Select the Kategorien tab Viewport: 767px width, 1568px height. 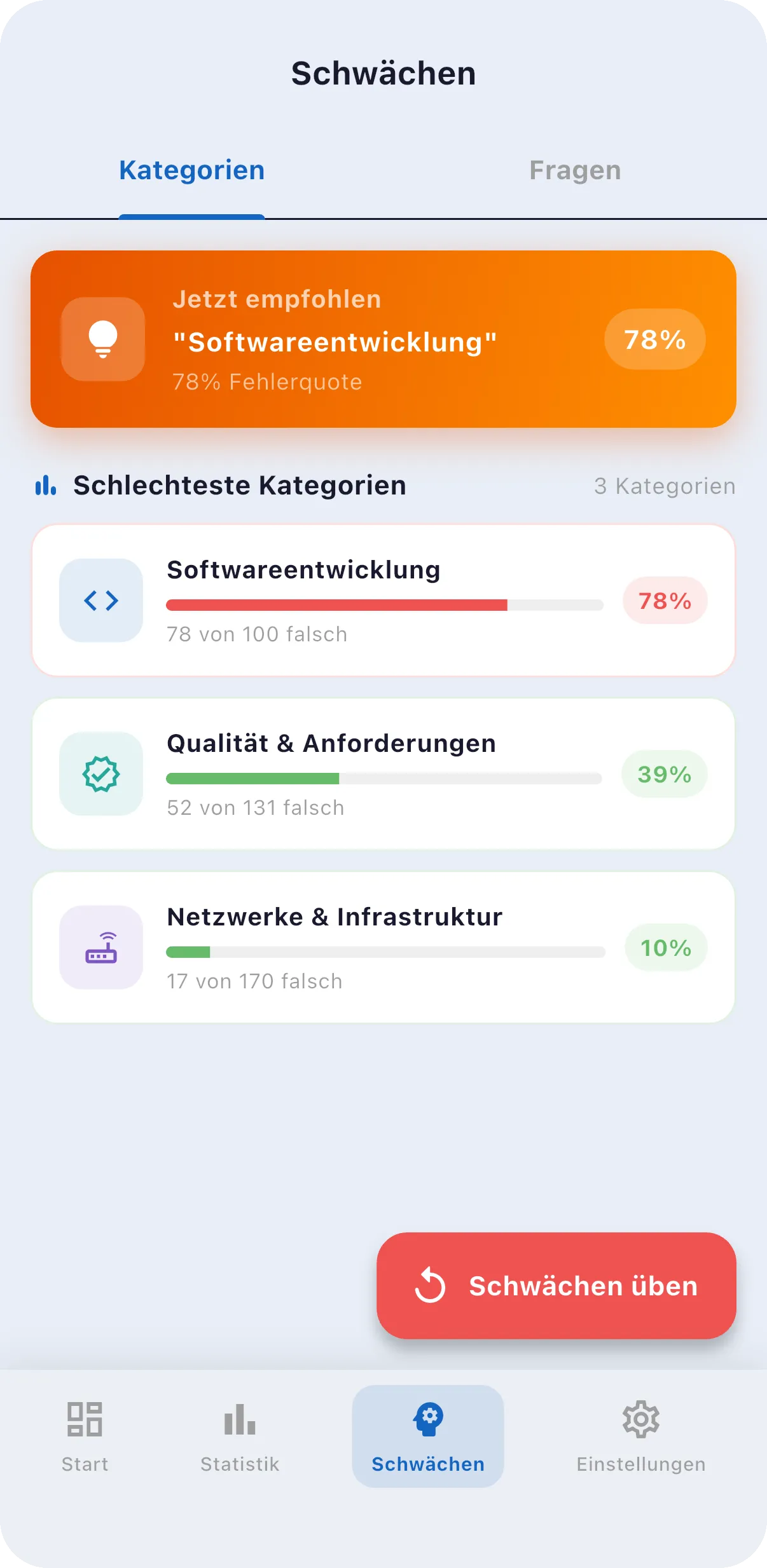coord(191,170)
